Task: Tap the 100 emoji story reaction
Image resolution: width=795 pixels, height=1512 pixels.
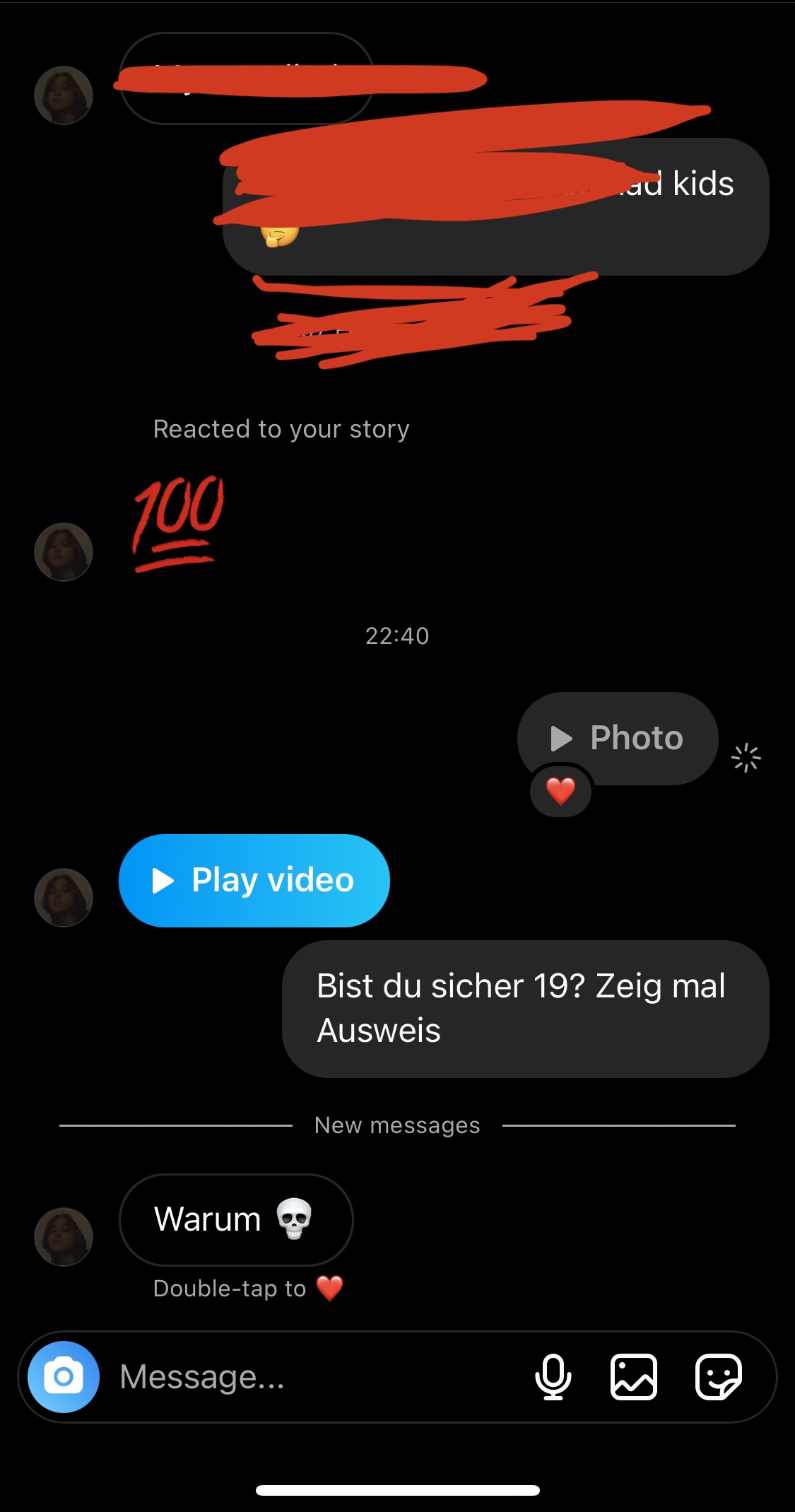Action: pos(178,524)
